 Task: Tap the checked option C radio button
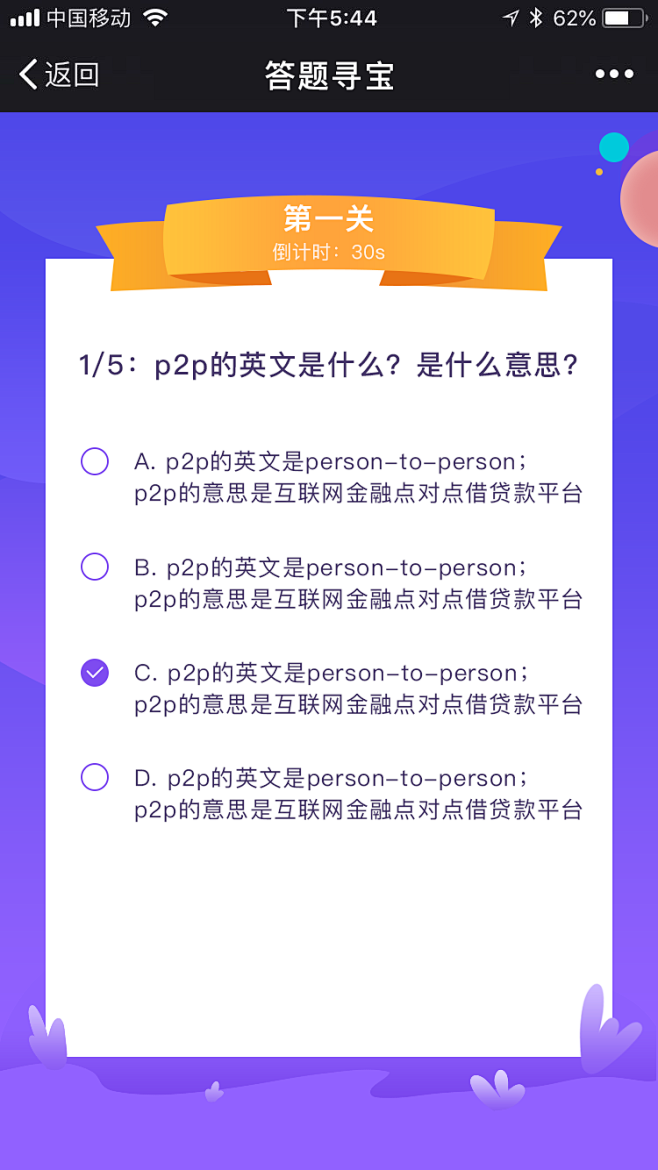pyautogui.click(x=95, y=672)
